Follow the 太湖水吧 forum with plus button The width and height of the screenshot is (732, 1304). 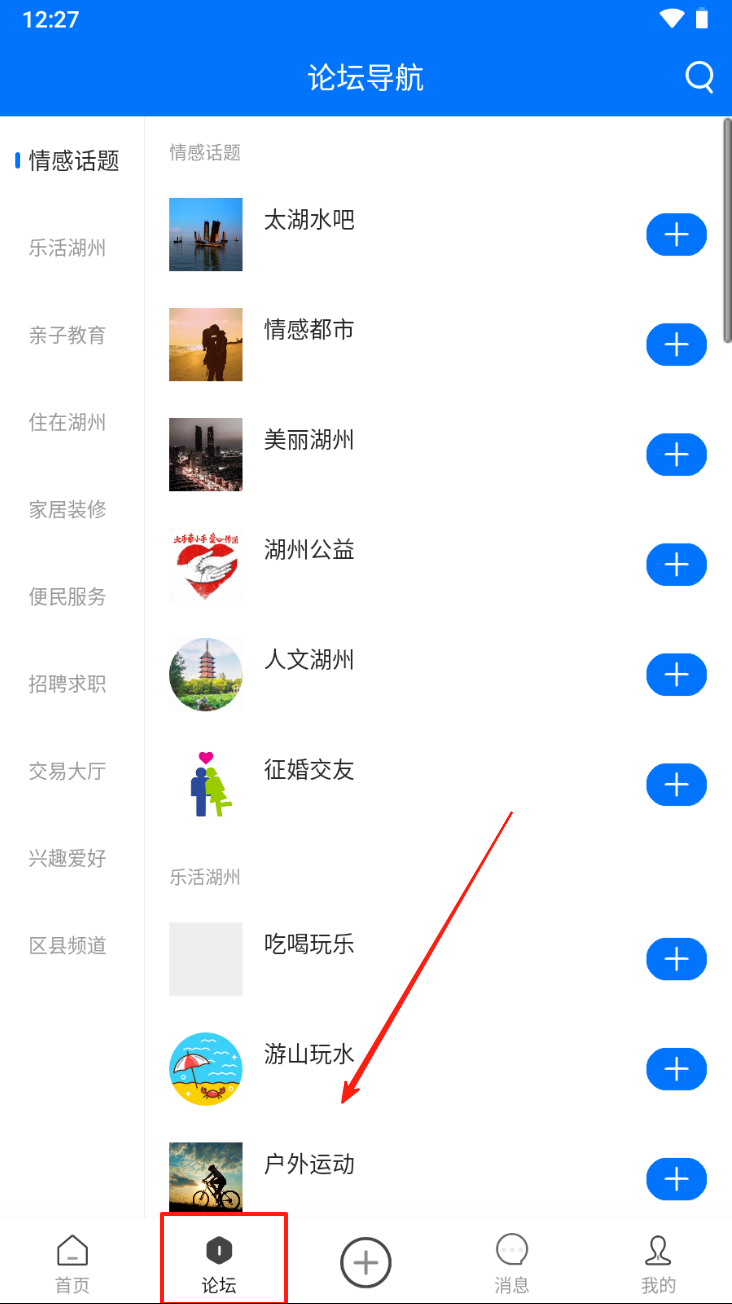[x=676, y=235]
